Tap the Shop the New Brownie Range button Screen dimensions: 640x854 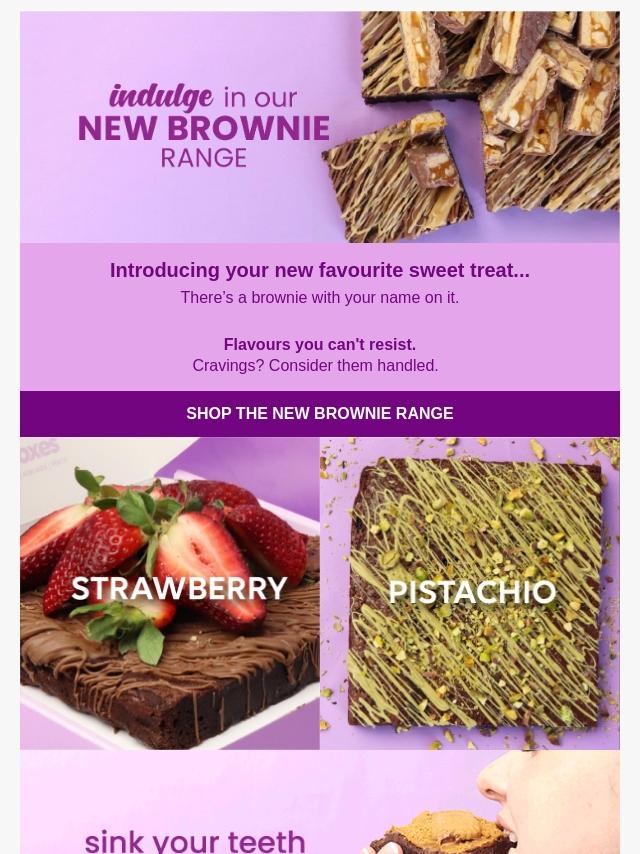tap(320, 413)
